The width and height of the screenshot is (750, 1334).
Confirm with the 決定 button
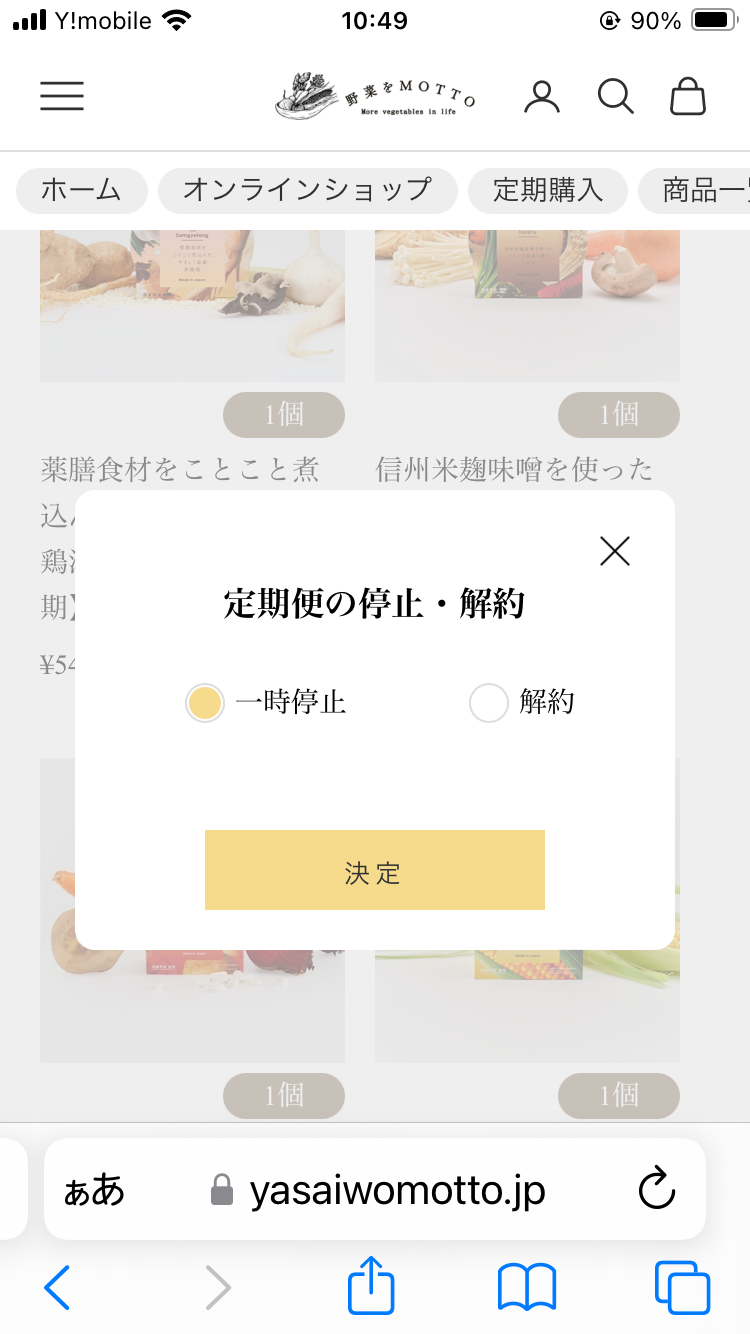pos(374,870)
